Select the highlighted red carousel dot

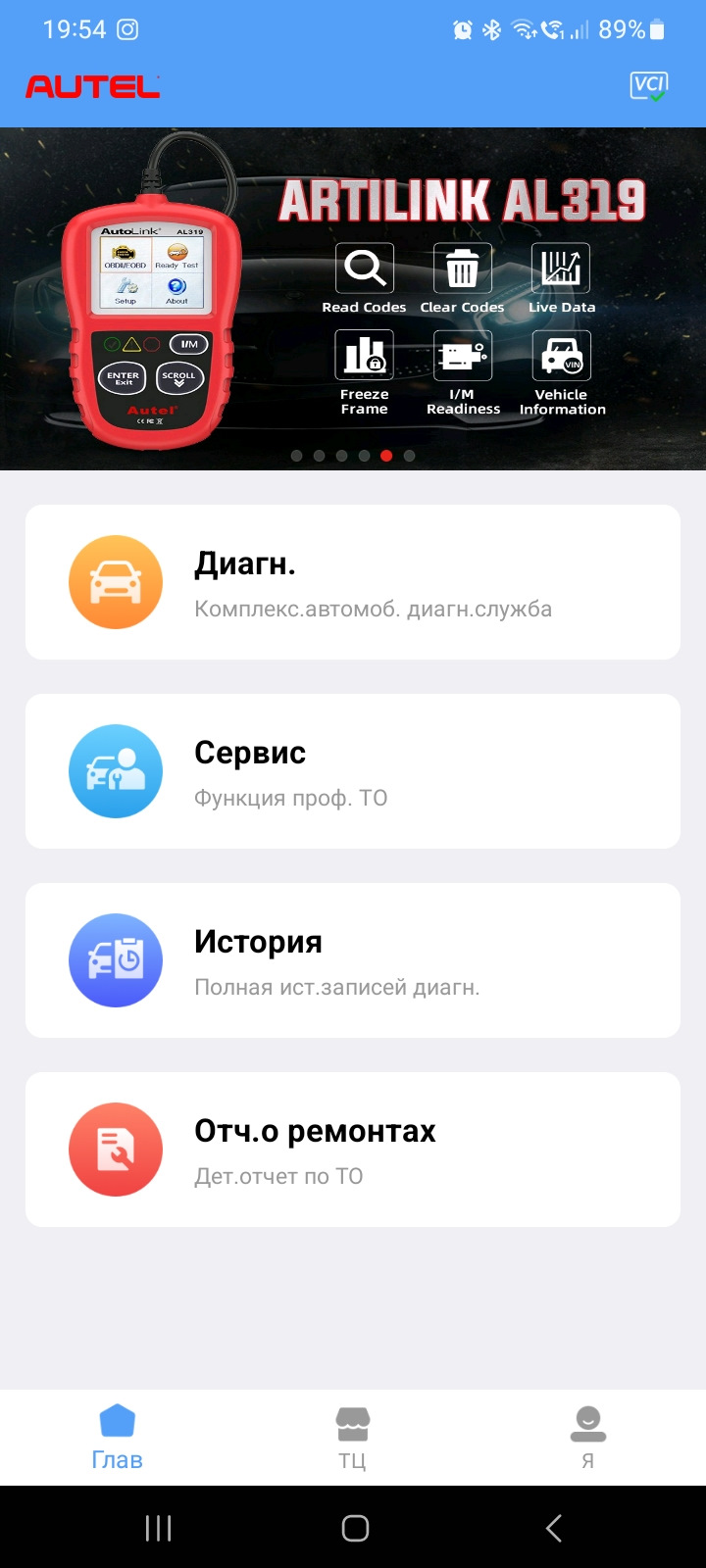point(385,456)
